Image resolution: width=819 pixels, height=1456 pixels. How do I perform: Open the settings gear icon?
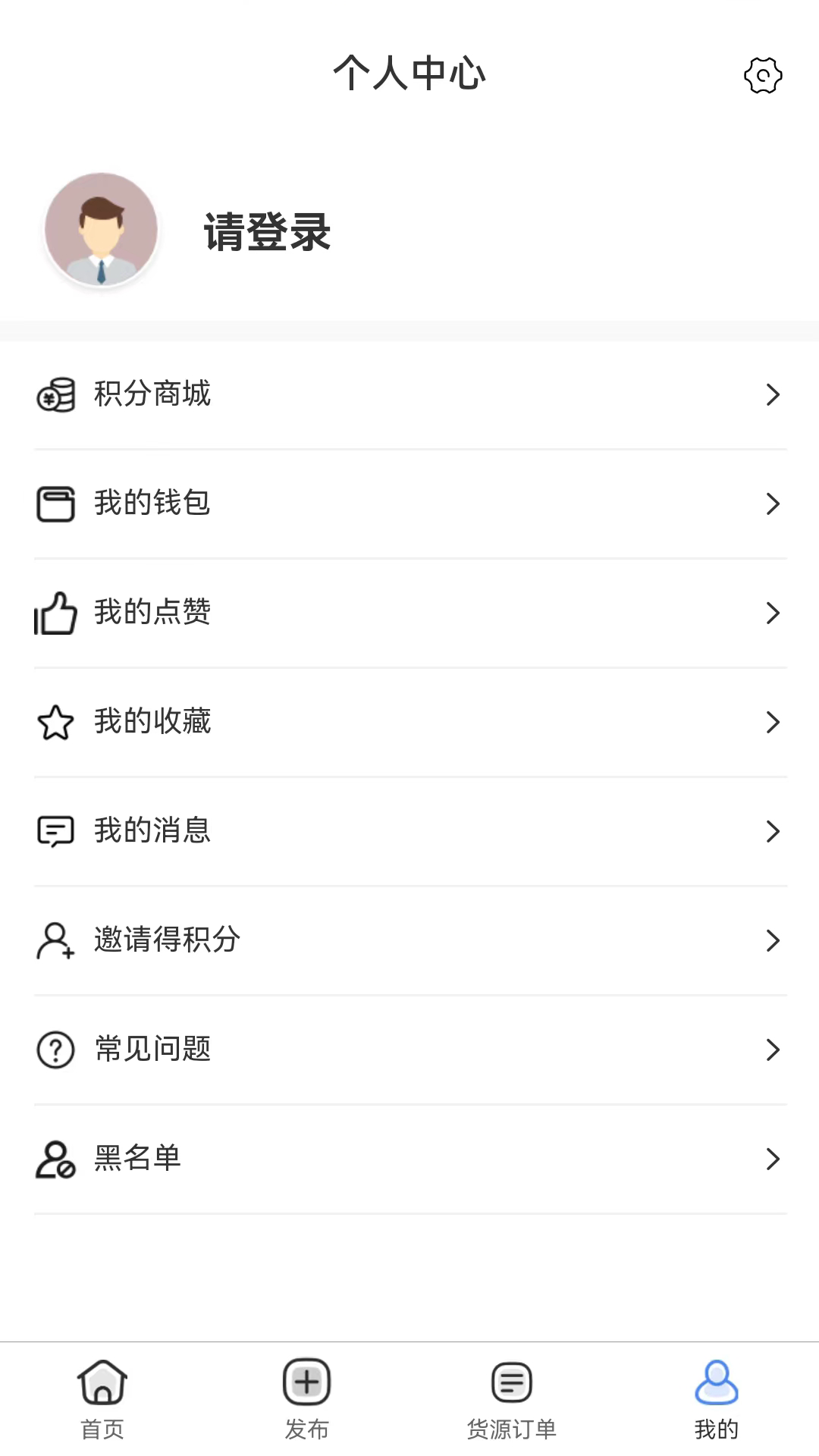click(x=761, y=75)
